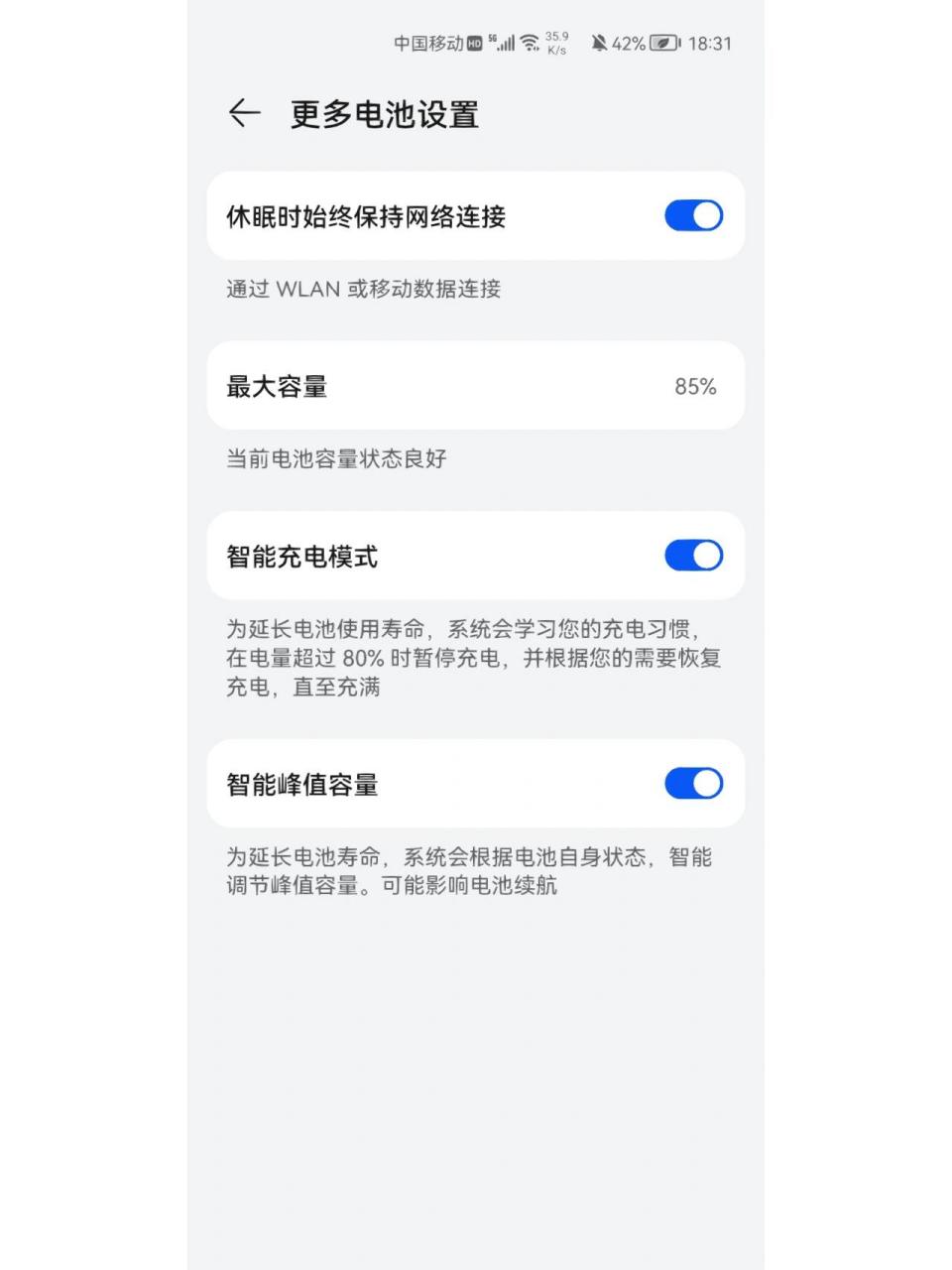Disable the 休眠时始终保持网络连接 toggle
This screenshot has width=952, height=1270.
click(693, 215)
